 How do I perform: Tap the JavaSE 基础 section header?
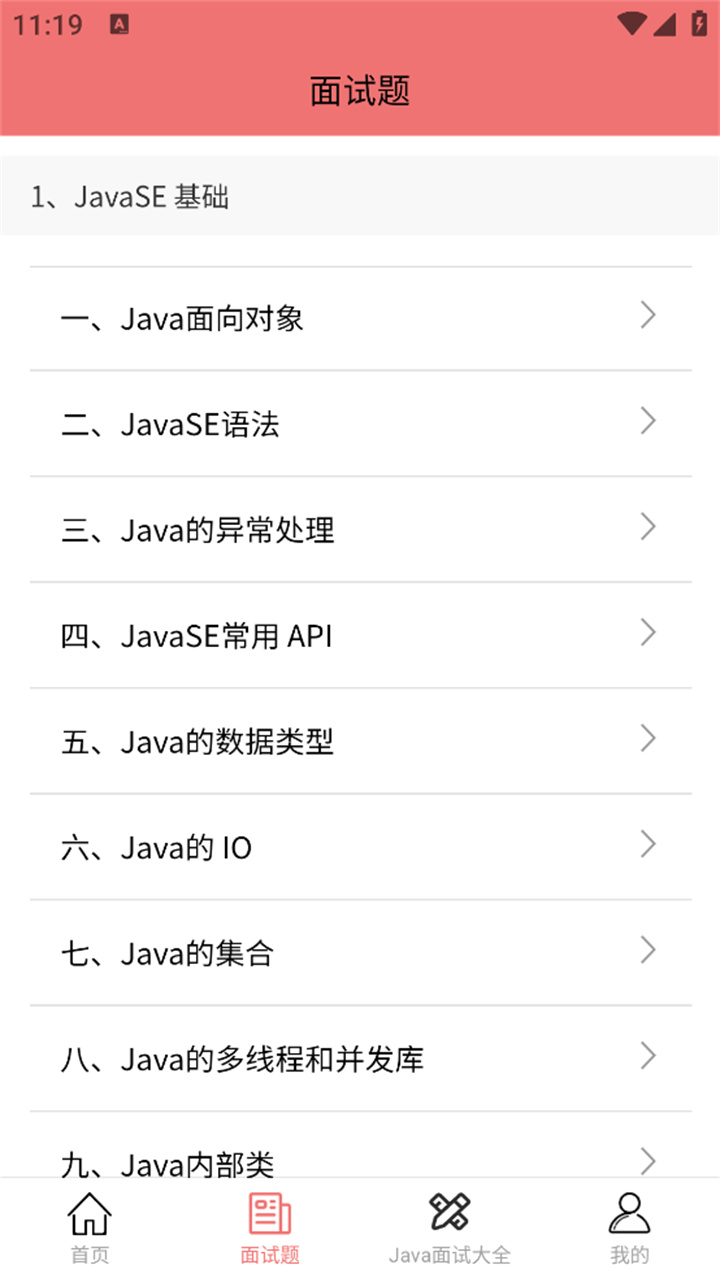[130, 197]
